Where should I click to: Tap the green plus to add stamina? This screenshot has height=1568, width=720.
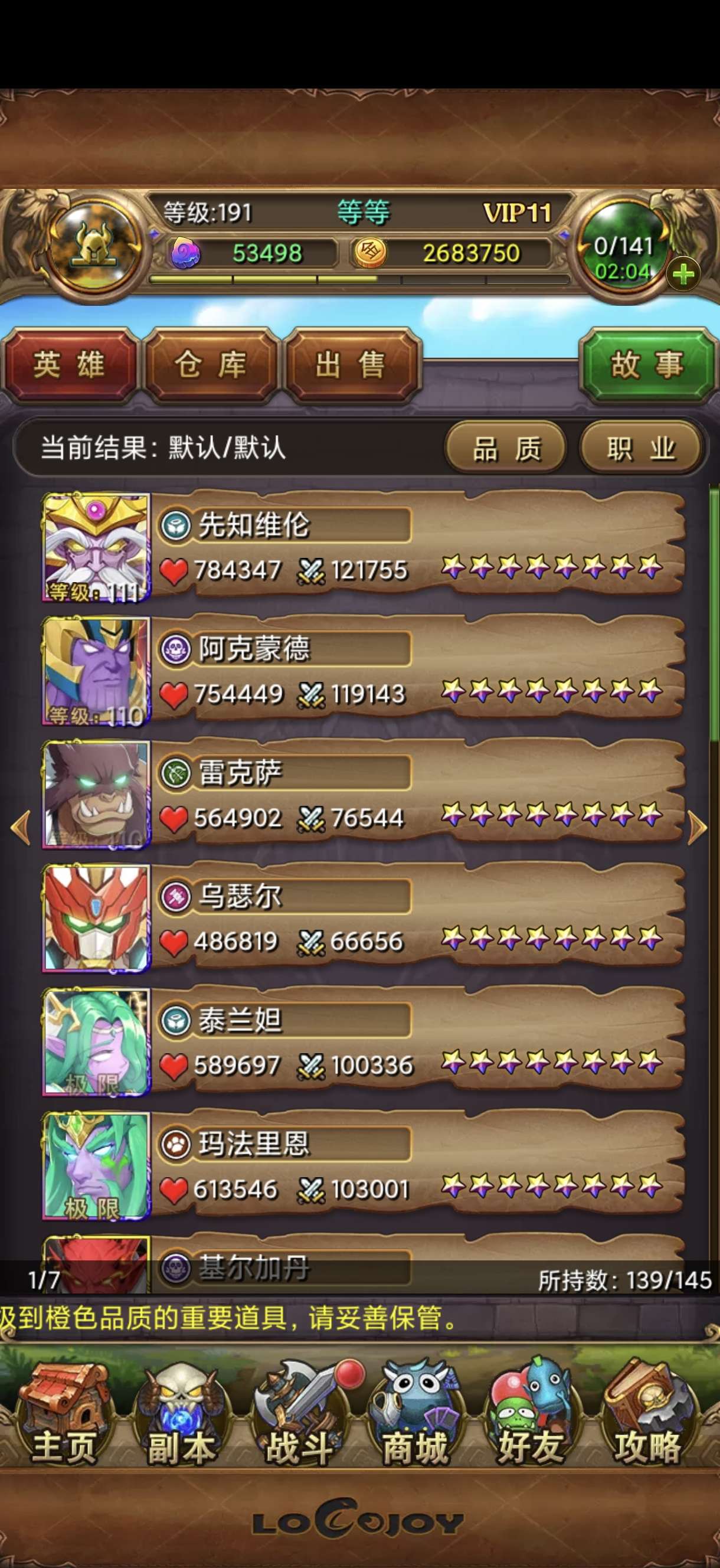click(683, 275)
